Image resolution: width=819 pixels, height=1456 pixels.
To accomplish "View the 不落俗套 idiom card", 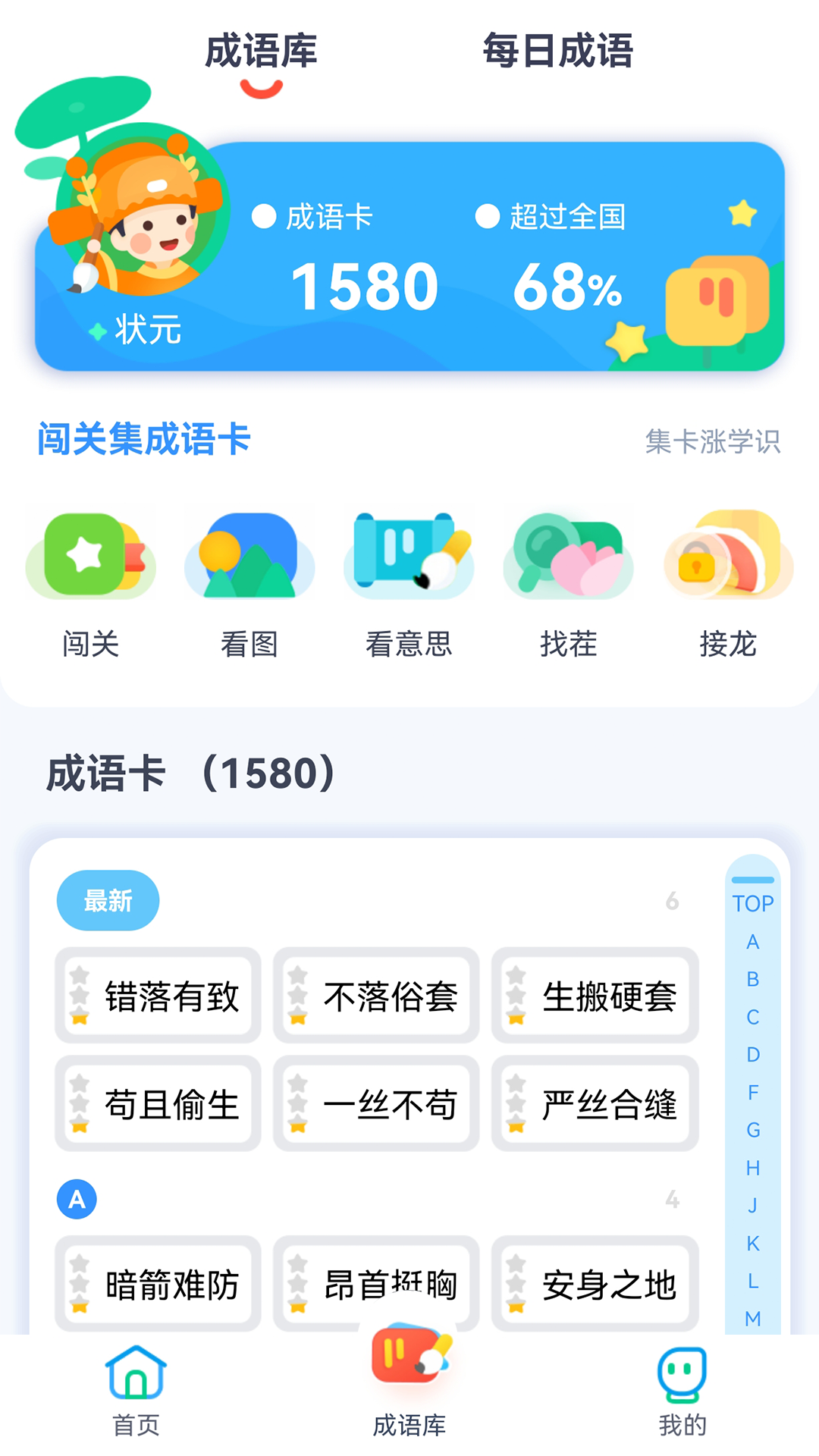I will click(376, 996).
